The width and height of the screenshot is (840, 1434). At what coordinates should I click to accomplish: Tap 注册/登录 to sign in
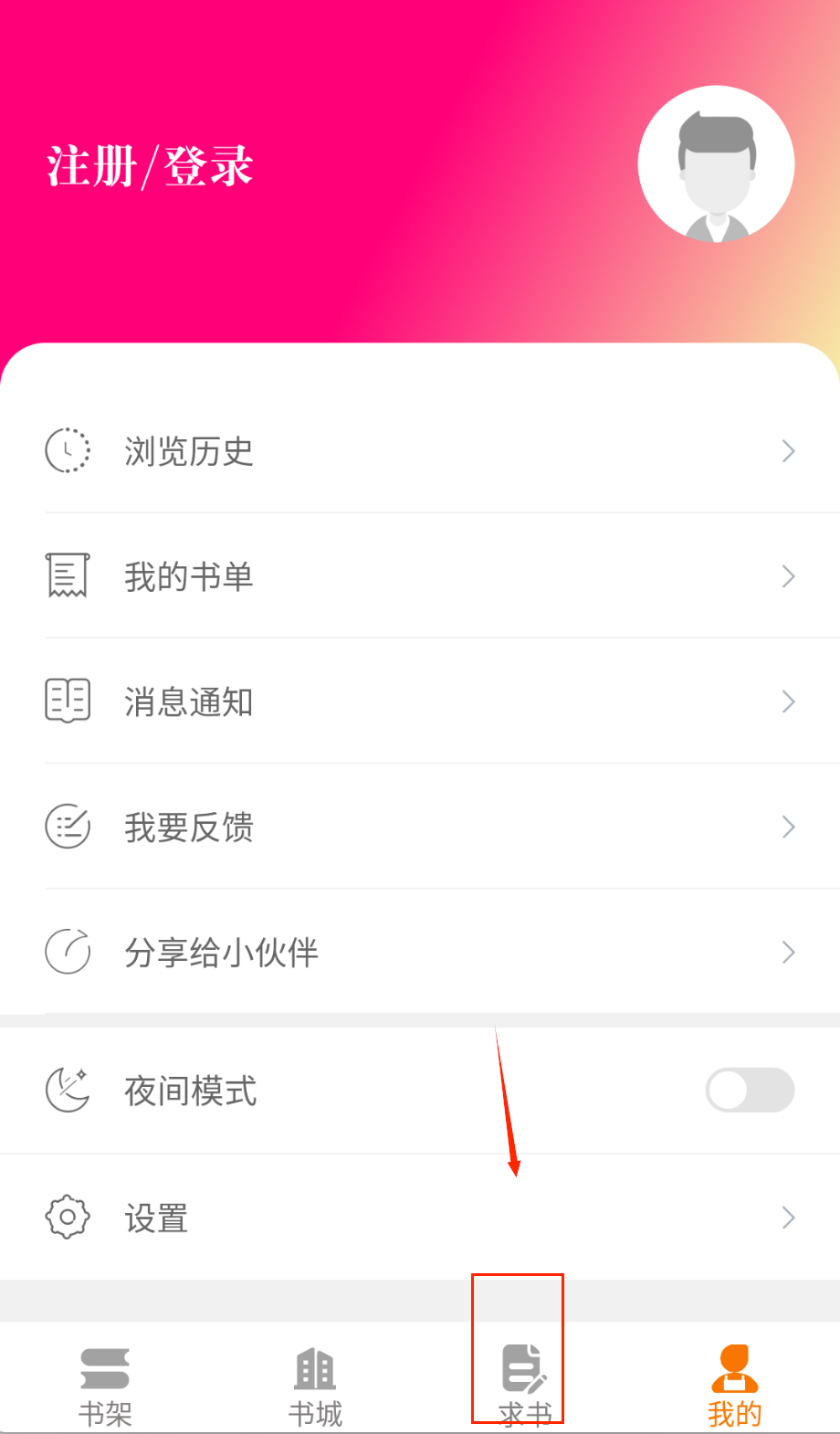click(149, 164)
